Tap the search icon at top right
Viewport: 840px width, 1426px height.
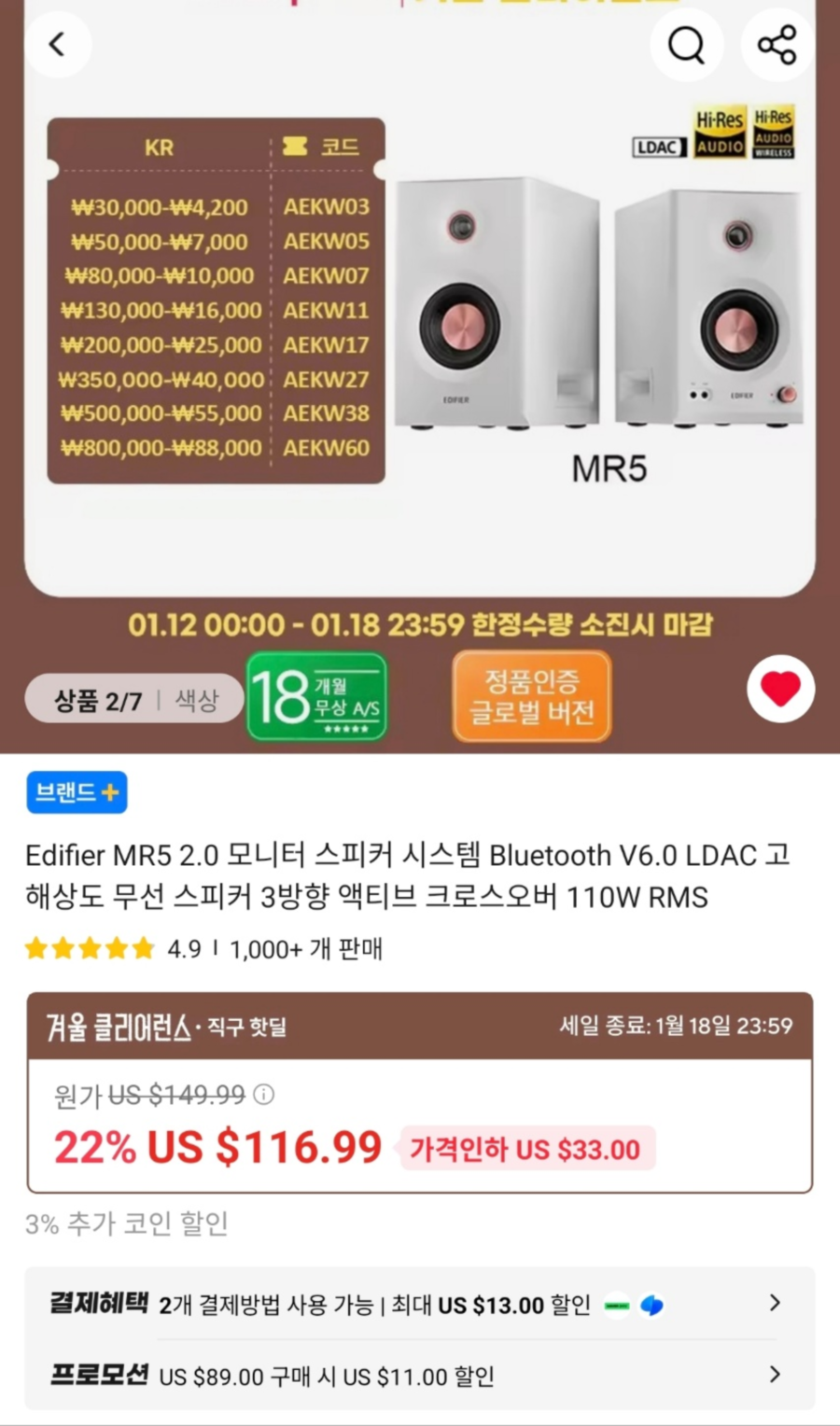coord(686,44)
